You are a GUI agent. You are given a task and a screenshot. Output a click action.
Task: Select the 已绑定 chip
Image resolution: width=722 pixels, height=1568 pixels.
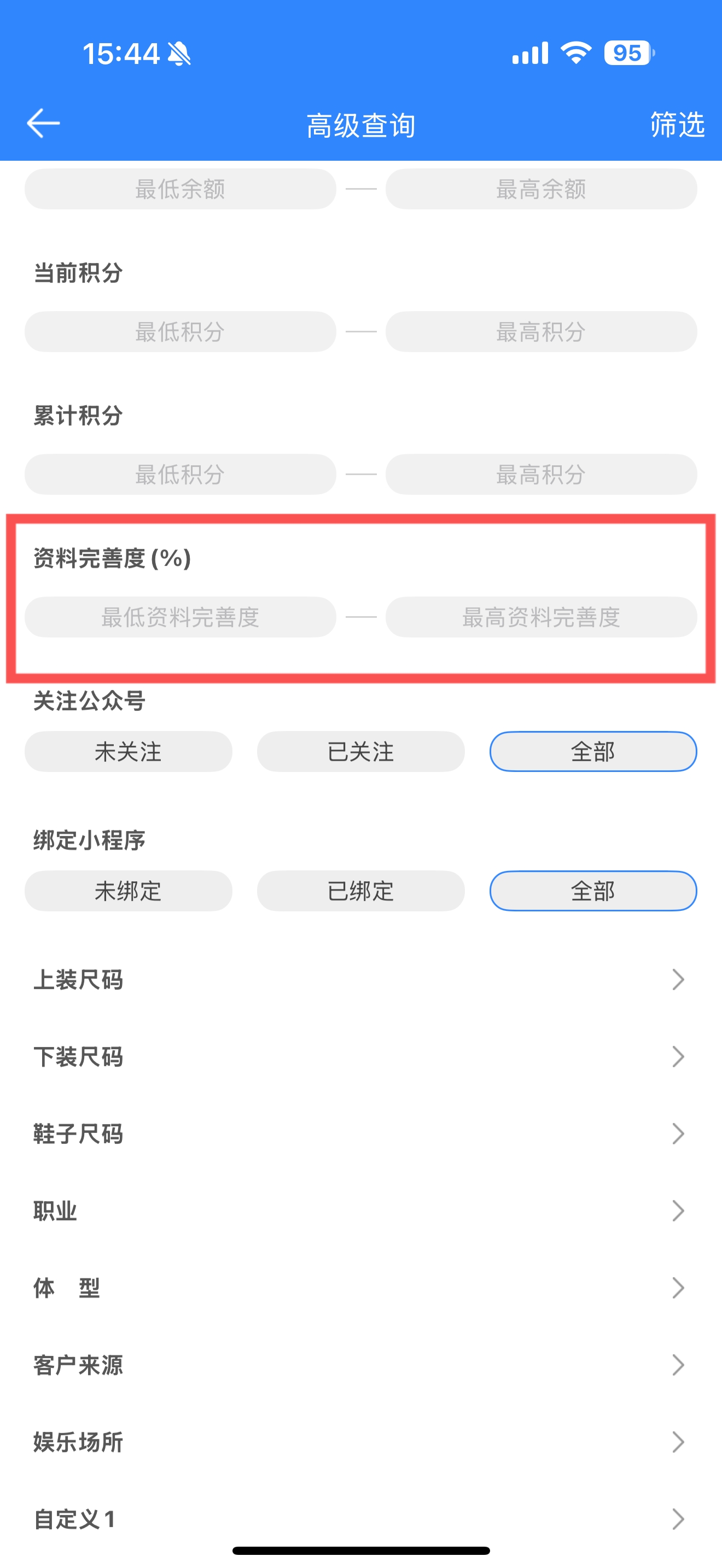[361, 891]
